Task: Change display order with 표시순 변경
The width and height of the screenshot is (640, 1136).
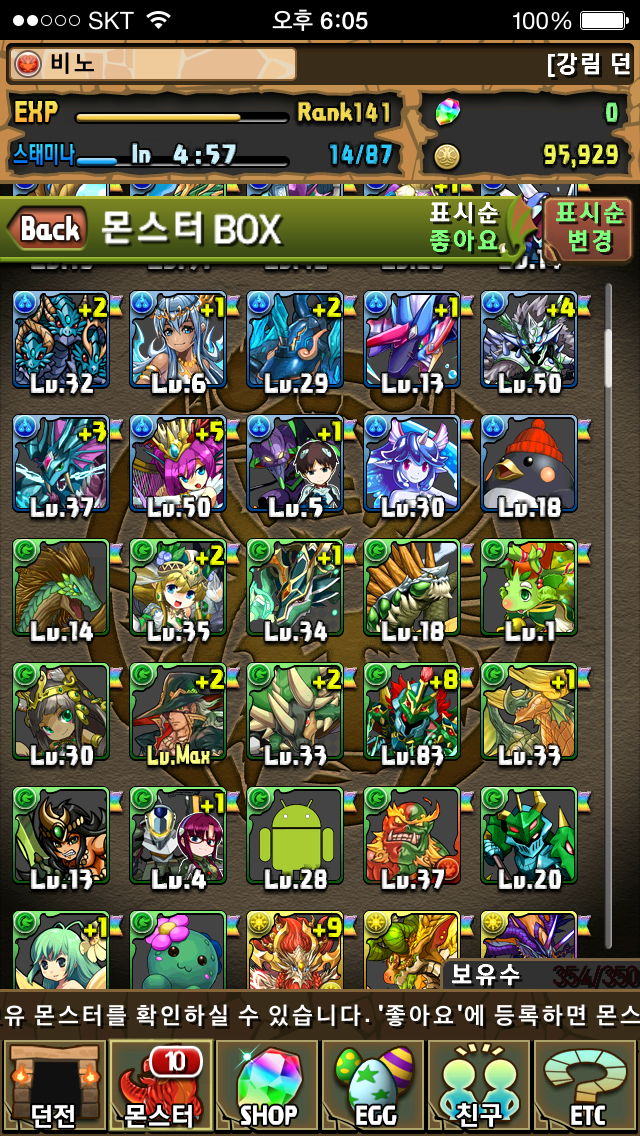Action: [588, 228]
